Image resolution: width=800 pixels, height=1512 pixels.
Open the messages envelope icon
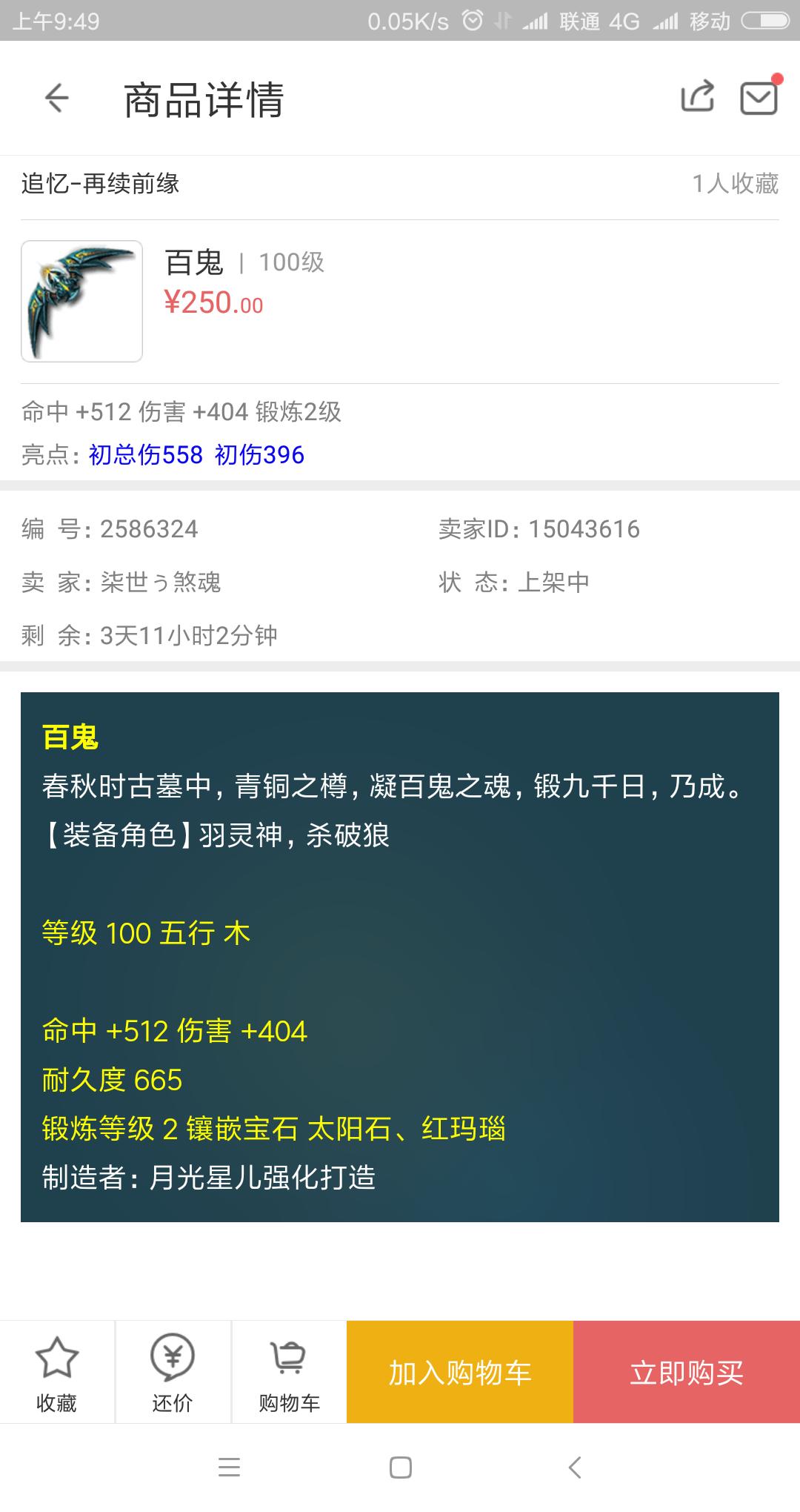[x=760, y=96]
